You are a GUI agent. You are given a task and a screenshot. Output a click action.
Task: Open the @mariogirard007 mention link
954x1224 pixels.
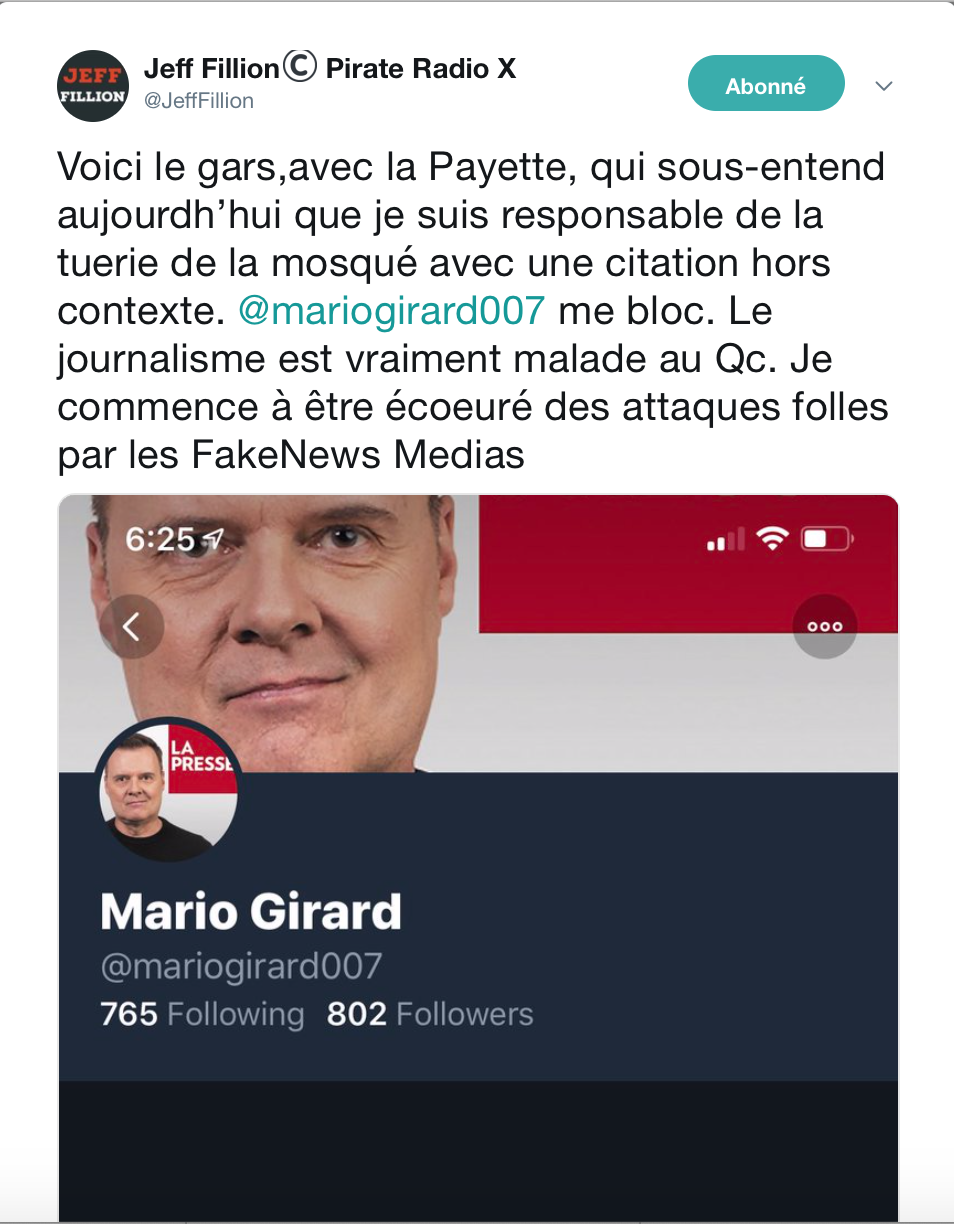pyautogui.click(x=391, y=311)
